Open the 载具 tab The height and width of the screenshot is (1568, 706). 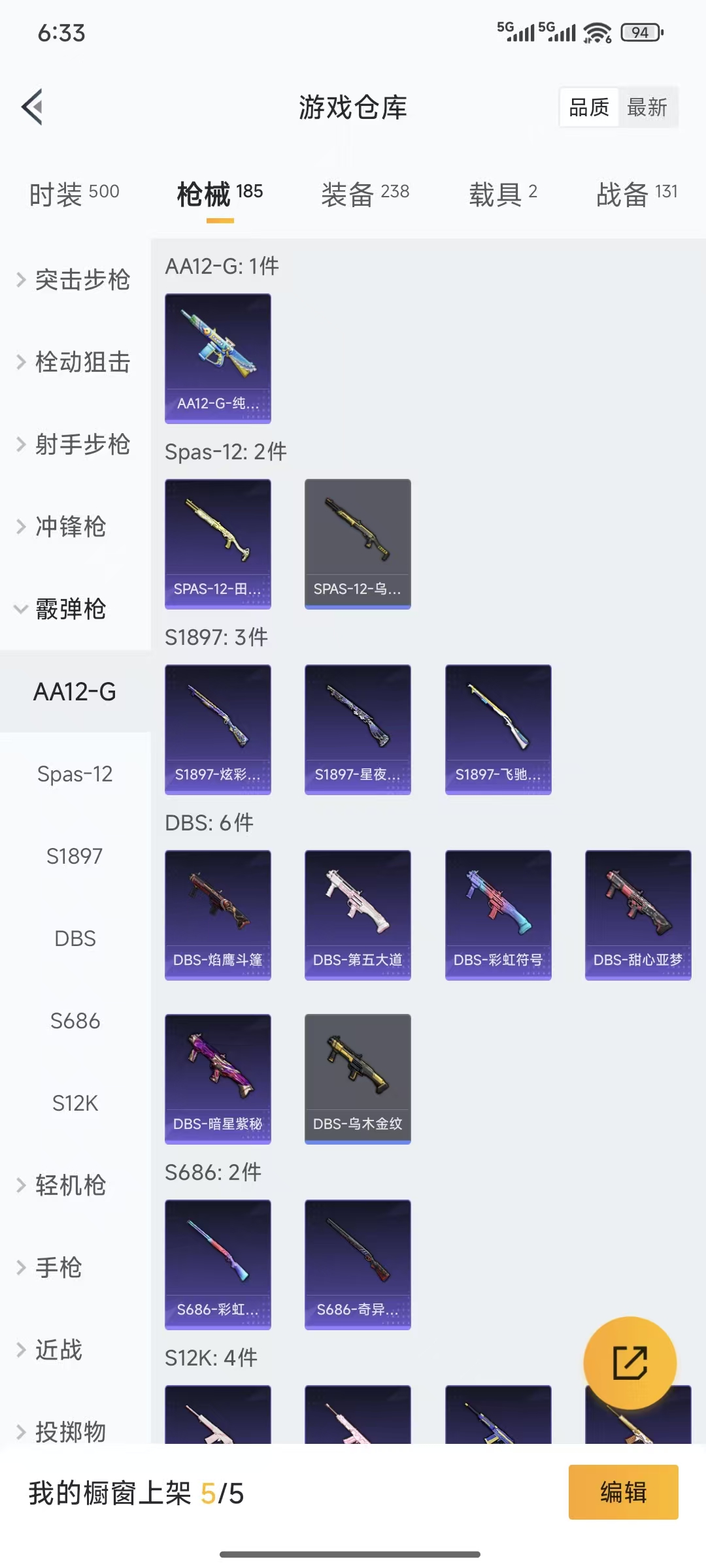pos(503,193)
